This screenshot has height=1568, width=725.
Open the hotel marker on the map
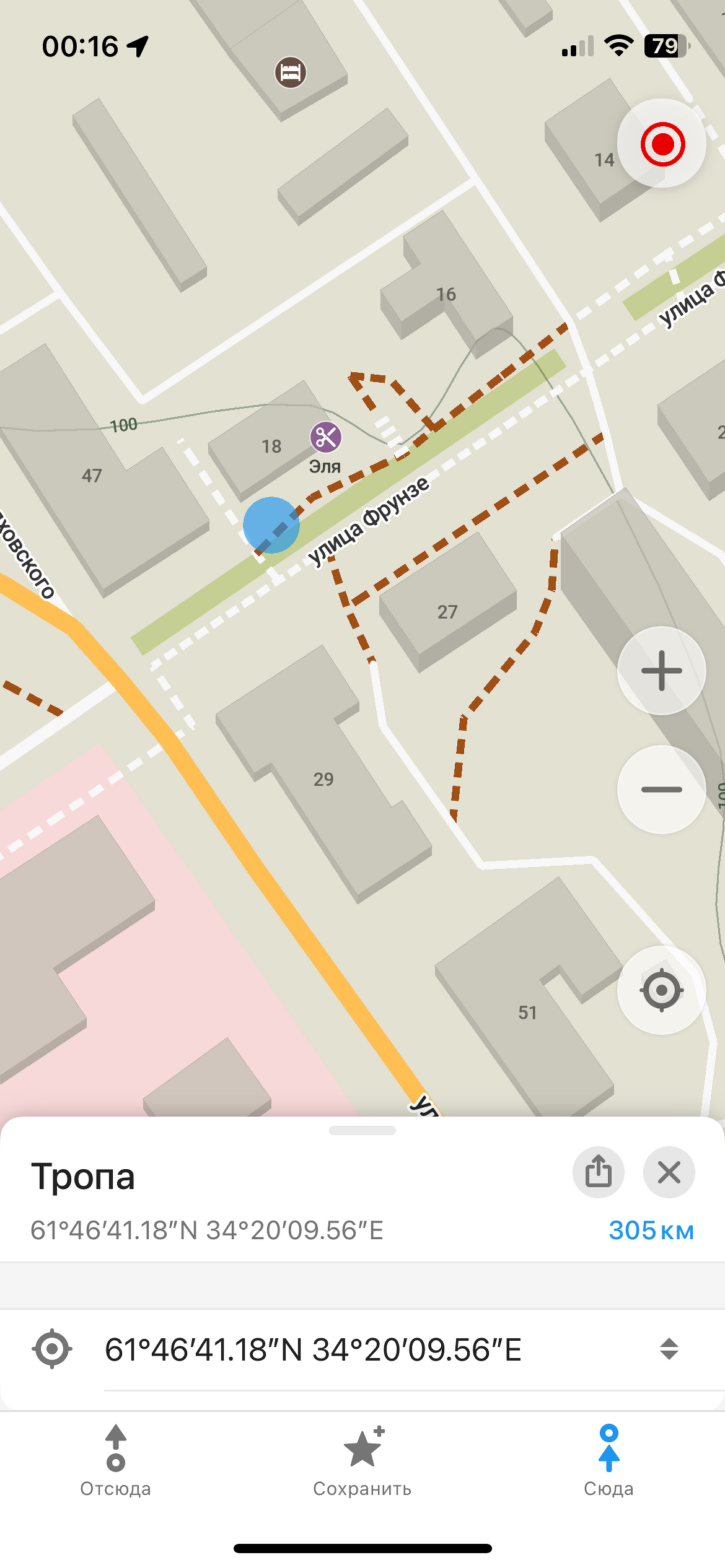290,72
